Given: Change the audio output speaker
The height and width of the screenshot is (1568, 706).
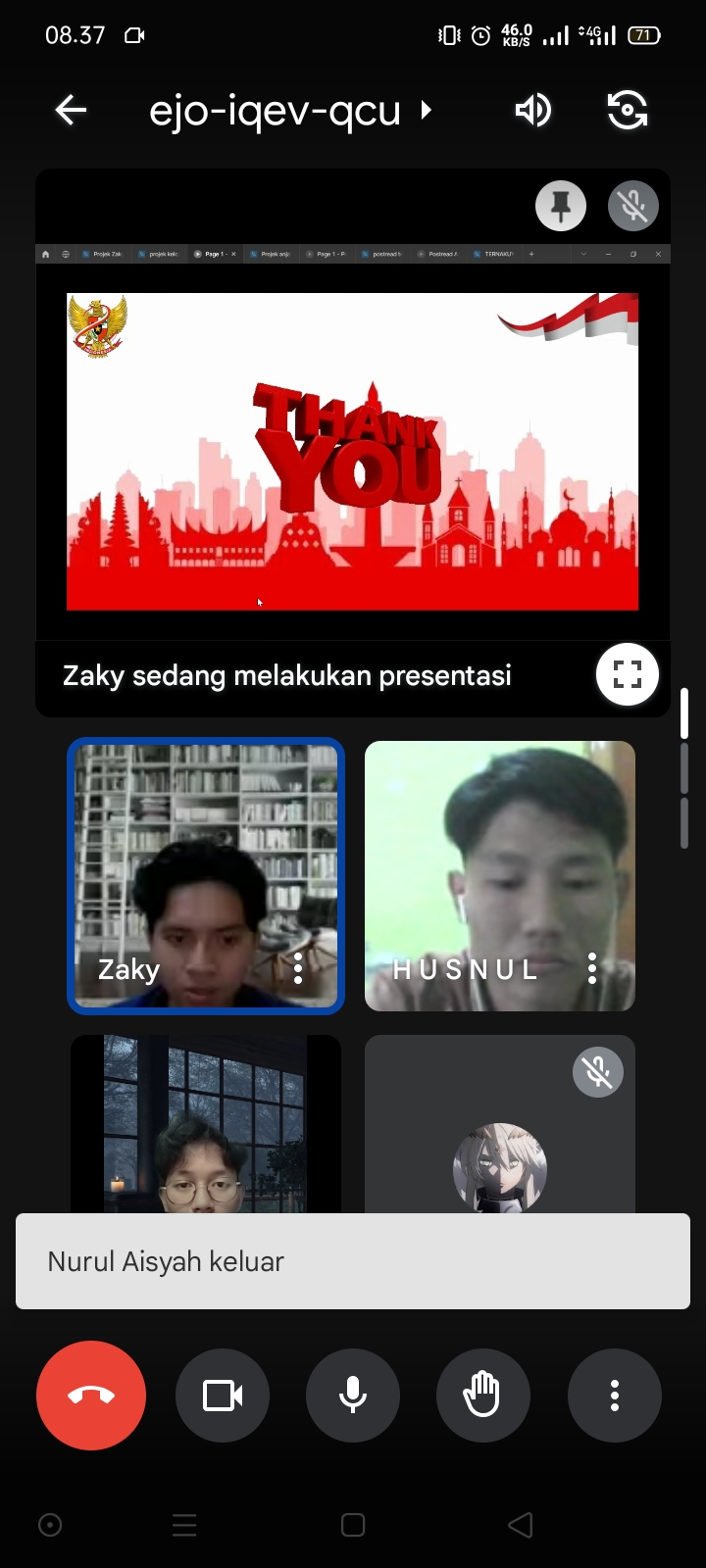Looking at the screenshot, I should [x=532, y=111].
